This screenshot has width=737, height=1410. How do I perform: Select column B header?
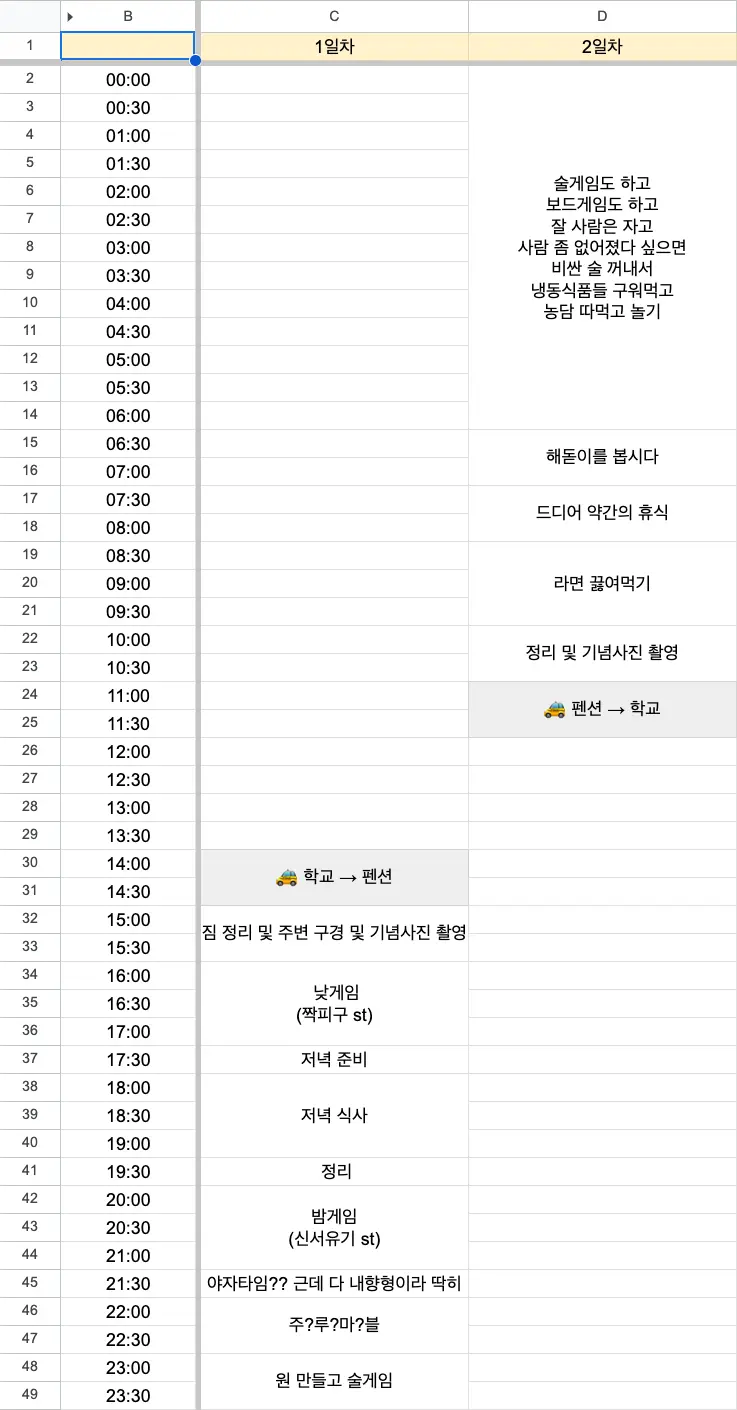coord(128,16)
